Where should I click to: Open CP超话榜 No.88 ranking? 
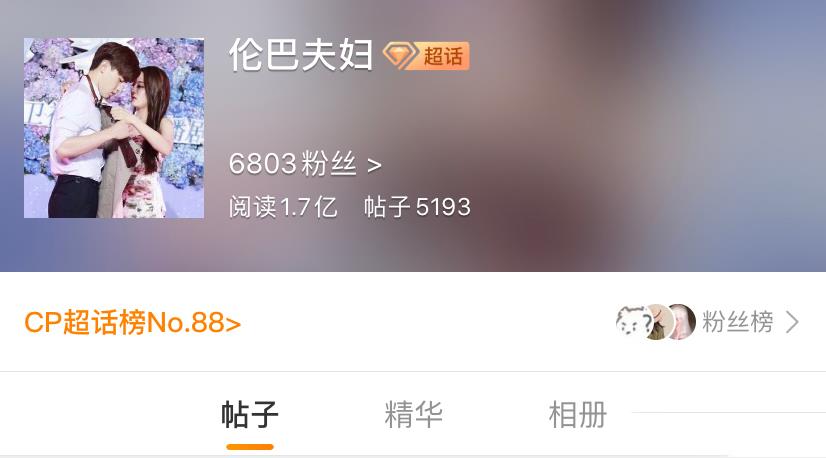click(x=132, y=323)
